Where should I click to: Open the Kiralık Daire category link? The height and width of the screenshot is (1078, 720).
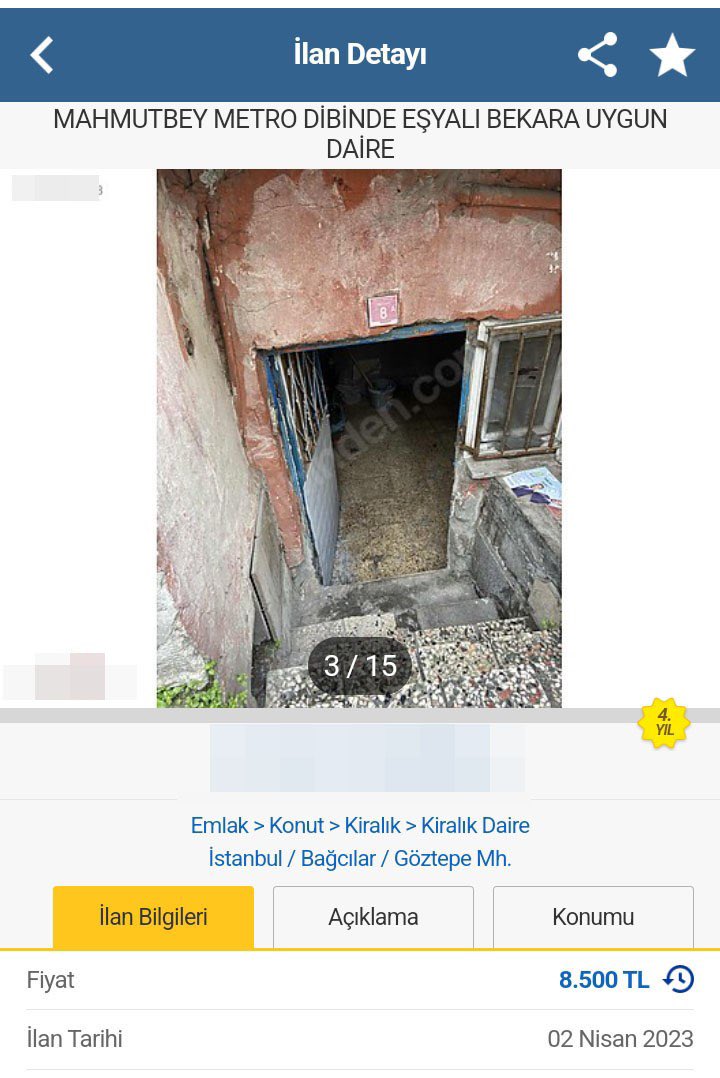(x=475, y=825)
